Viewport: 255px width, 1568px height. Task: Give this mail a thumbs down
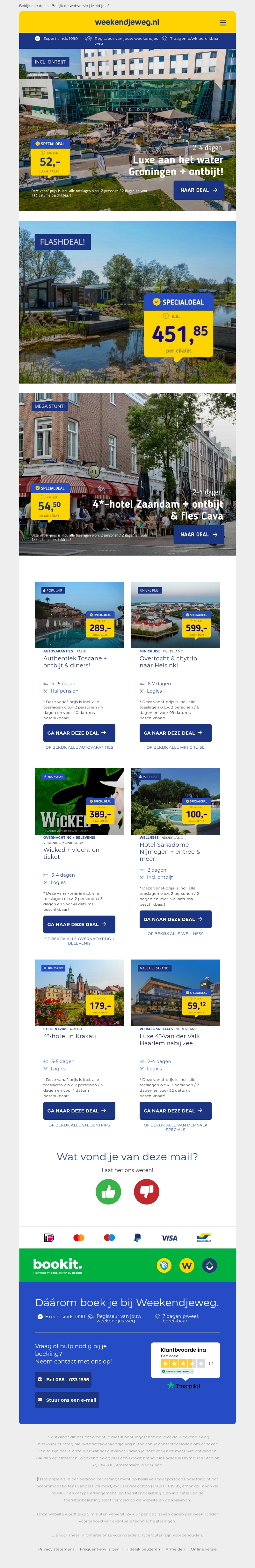(x=146, y=1192)
